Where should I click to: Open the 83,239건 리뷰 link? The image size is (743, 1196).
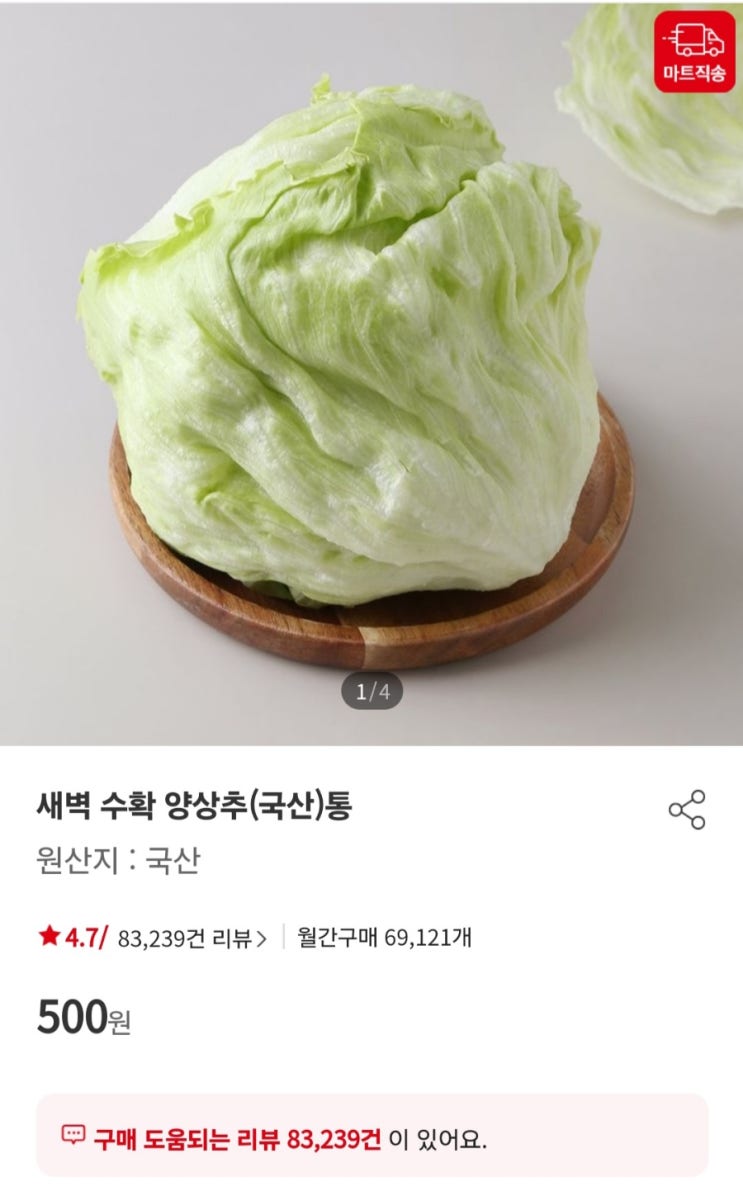(192, 938)
